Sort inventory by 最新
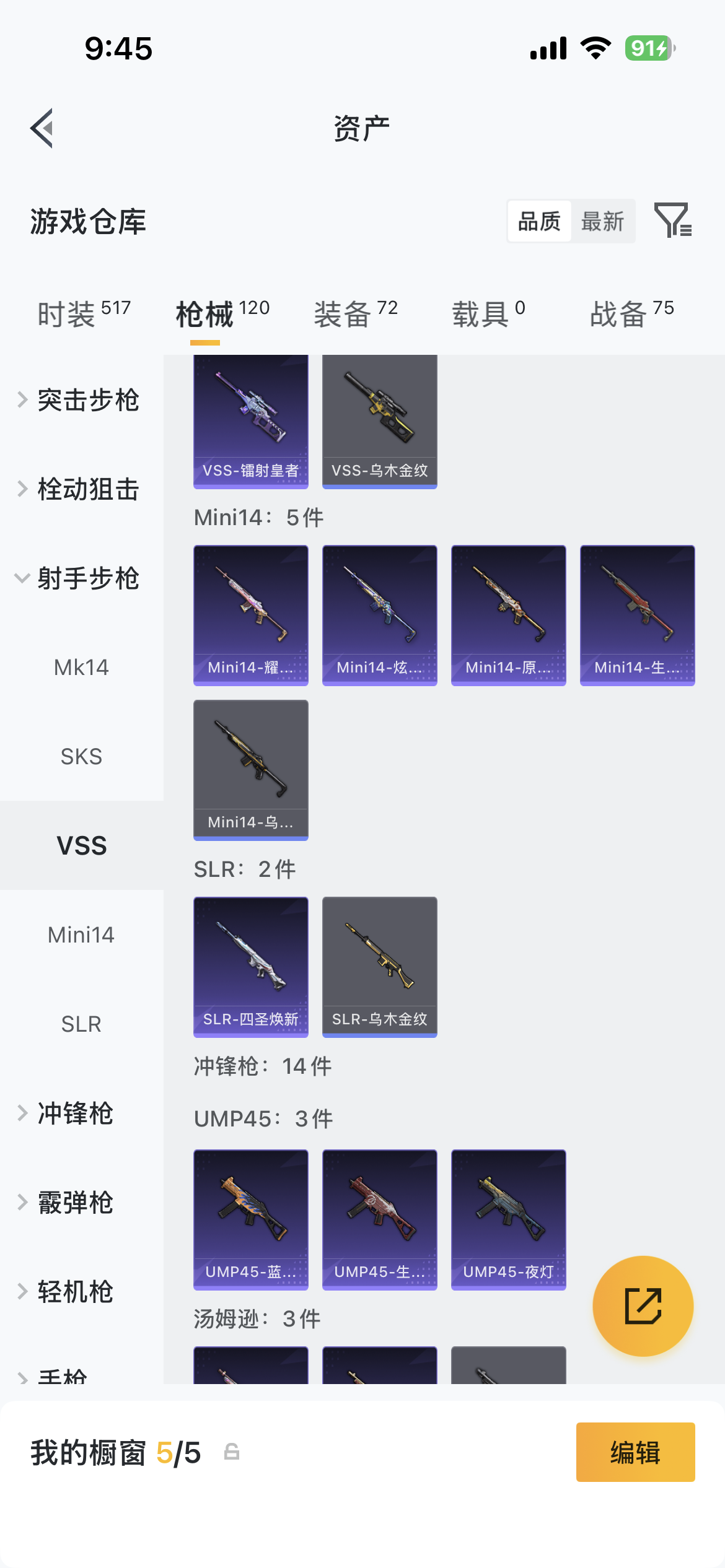The image size is (725, 1568). (x=602, y=221)
